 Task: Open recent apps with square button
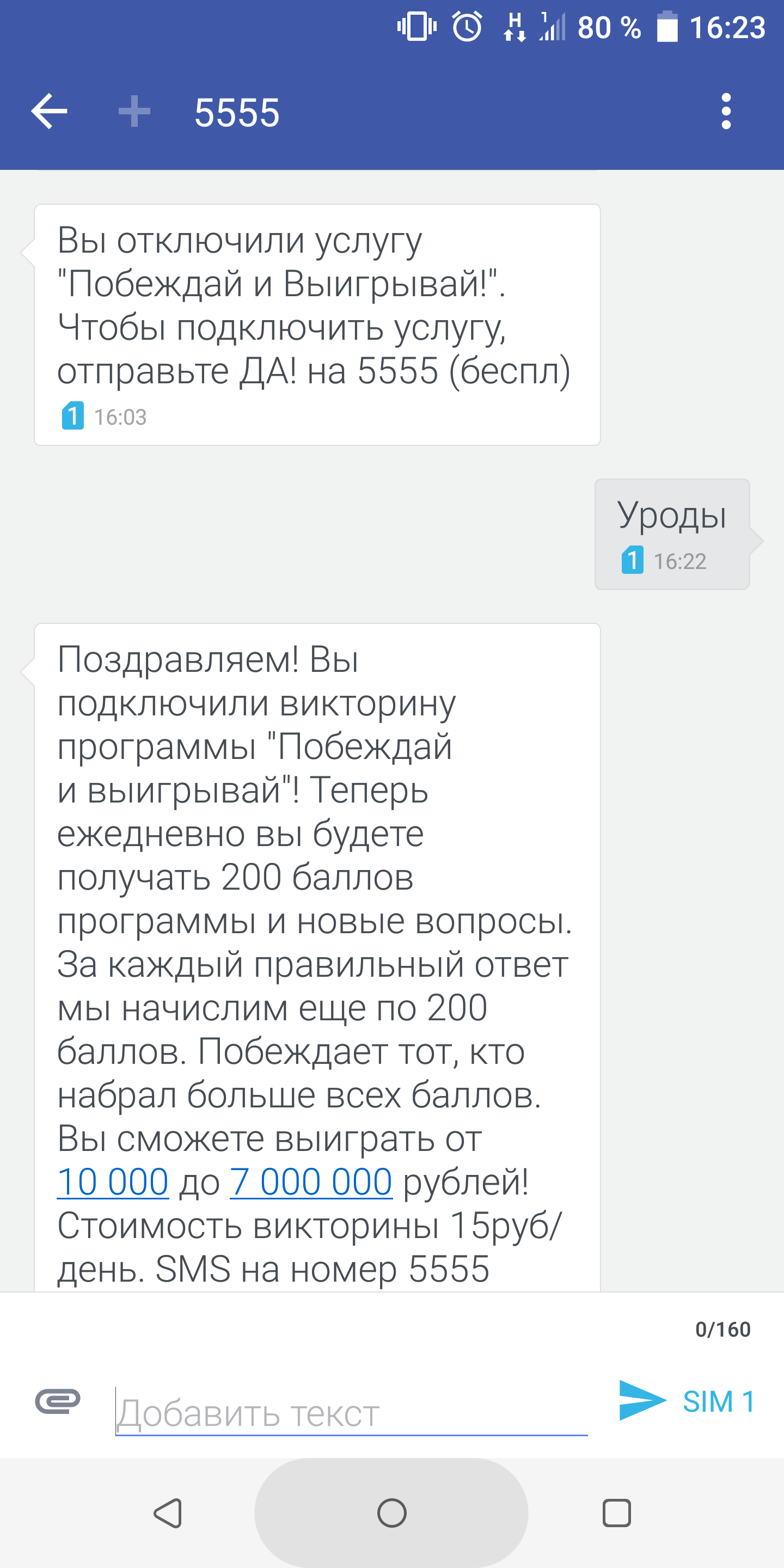[x=616, y=1512]
